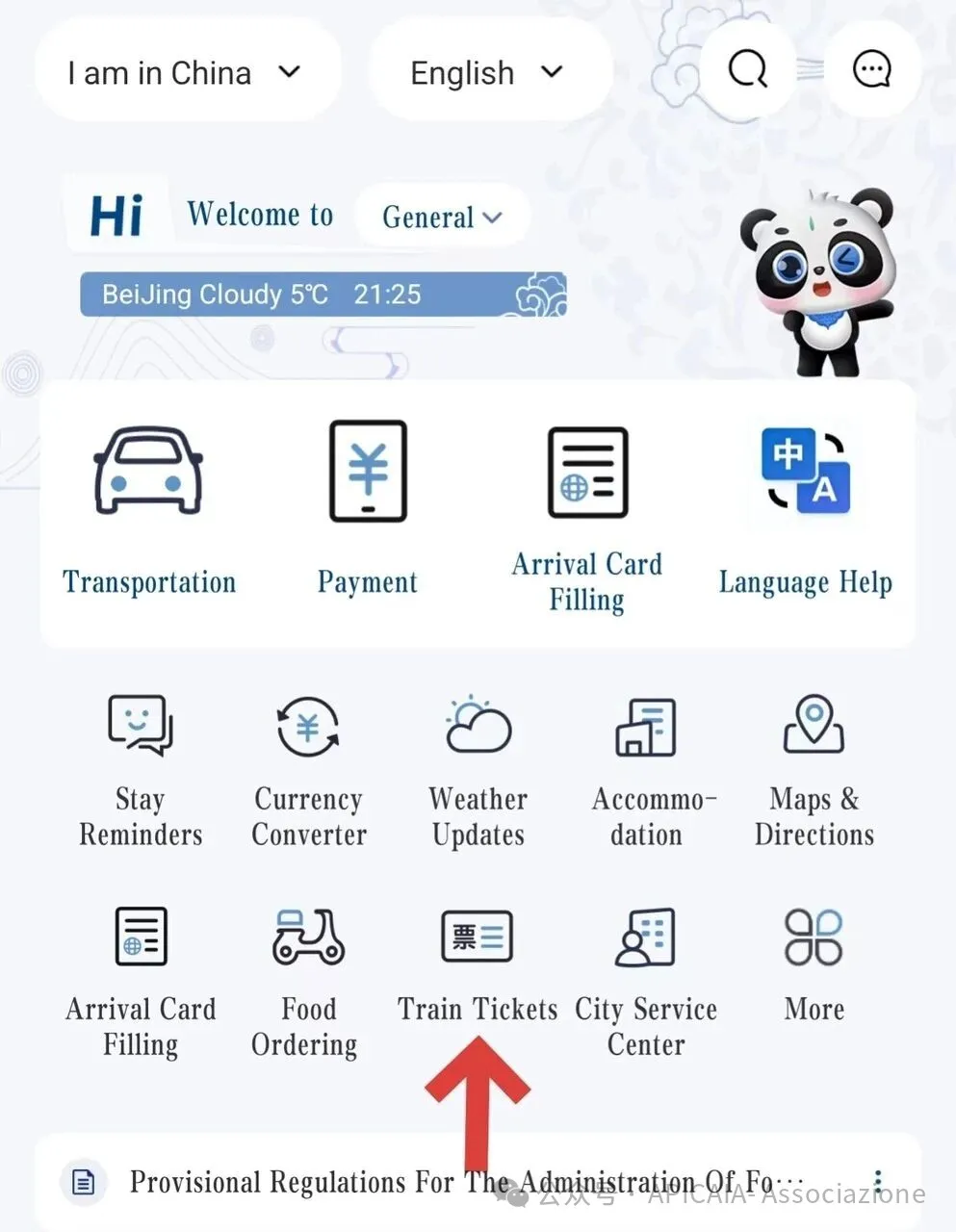Viewport: 956px width, 1232px height.
Task: Change language from English dropdown
Action: 487,72
